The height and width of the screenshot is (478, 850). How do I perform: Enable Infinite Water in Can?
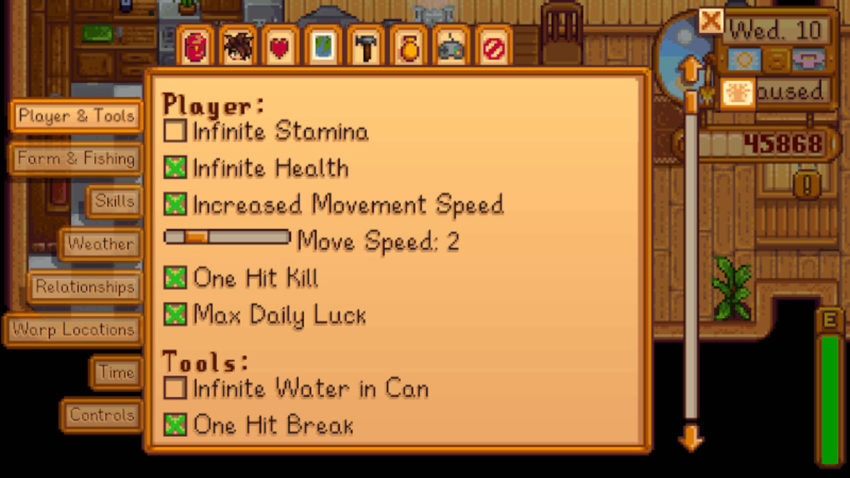pos(175,387)
